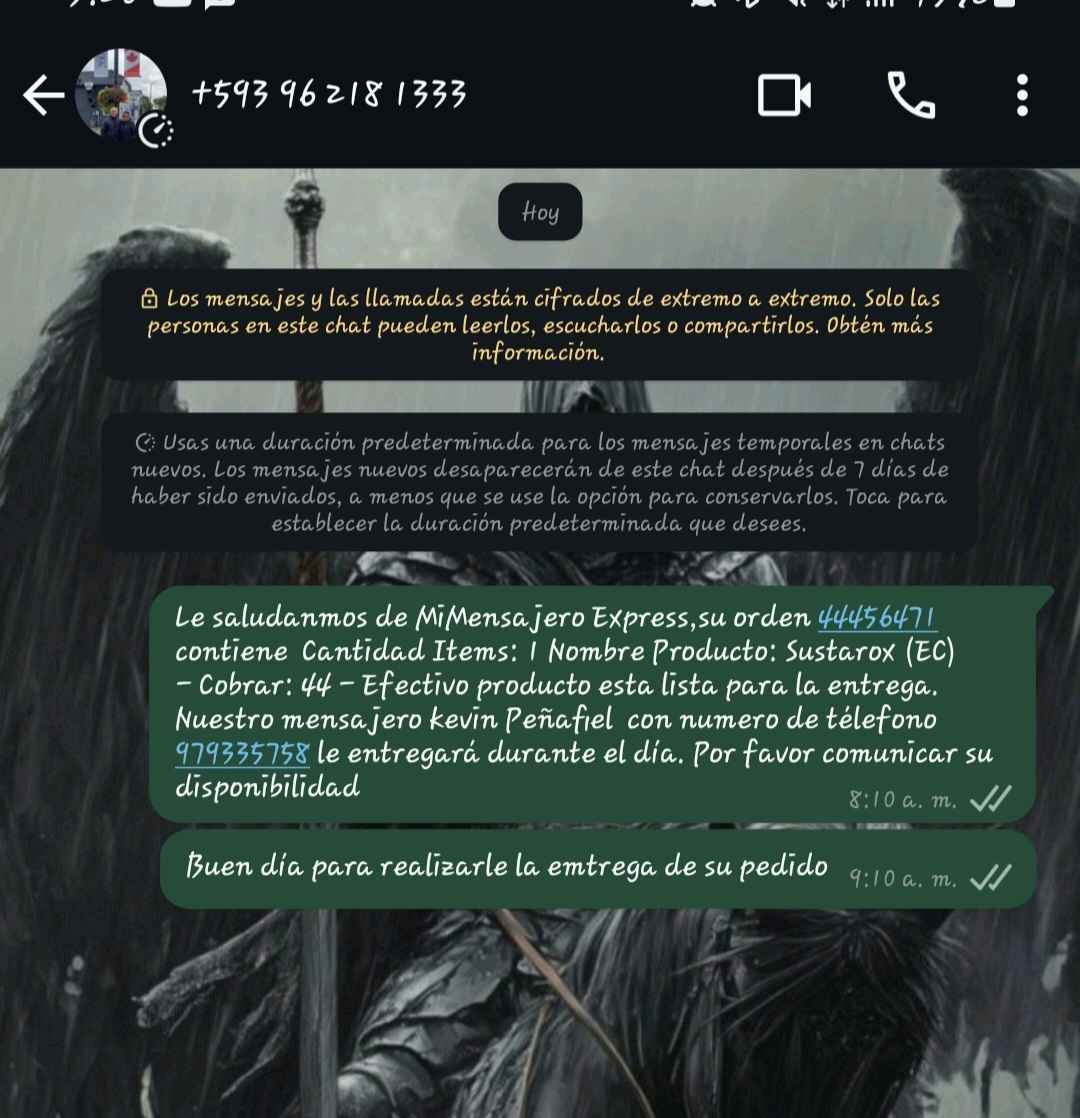Open contact info for +593 96 218 1333
This screenshot has width=1080, height=1118.
point(330,95)
